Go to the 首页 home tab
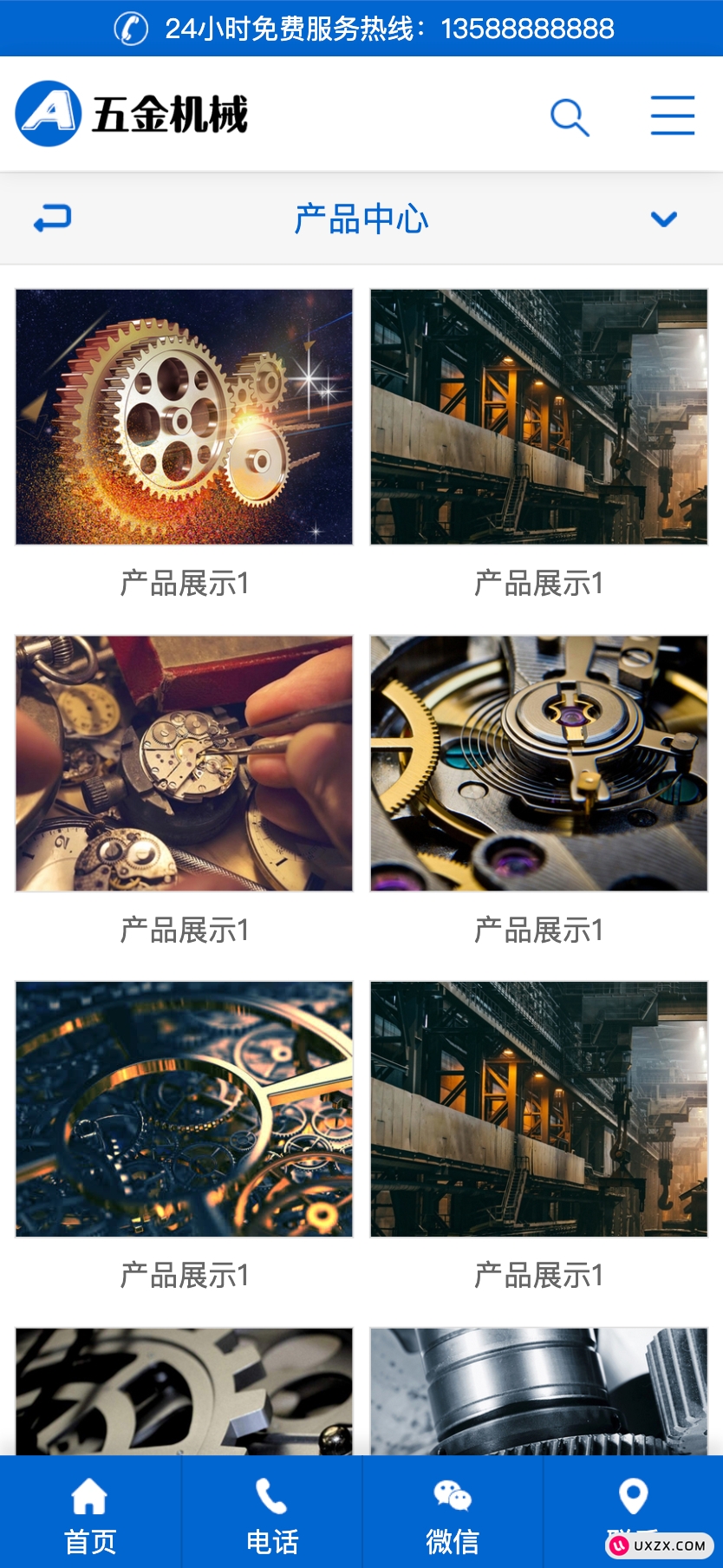 tap(90, 1512)
